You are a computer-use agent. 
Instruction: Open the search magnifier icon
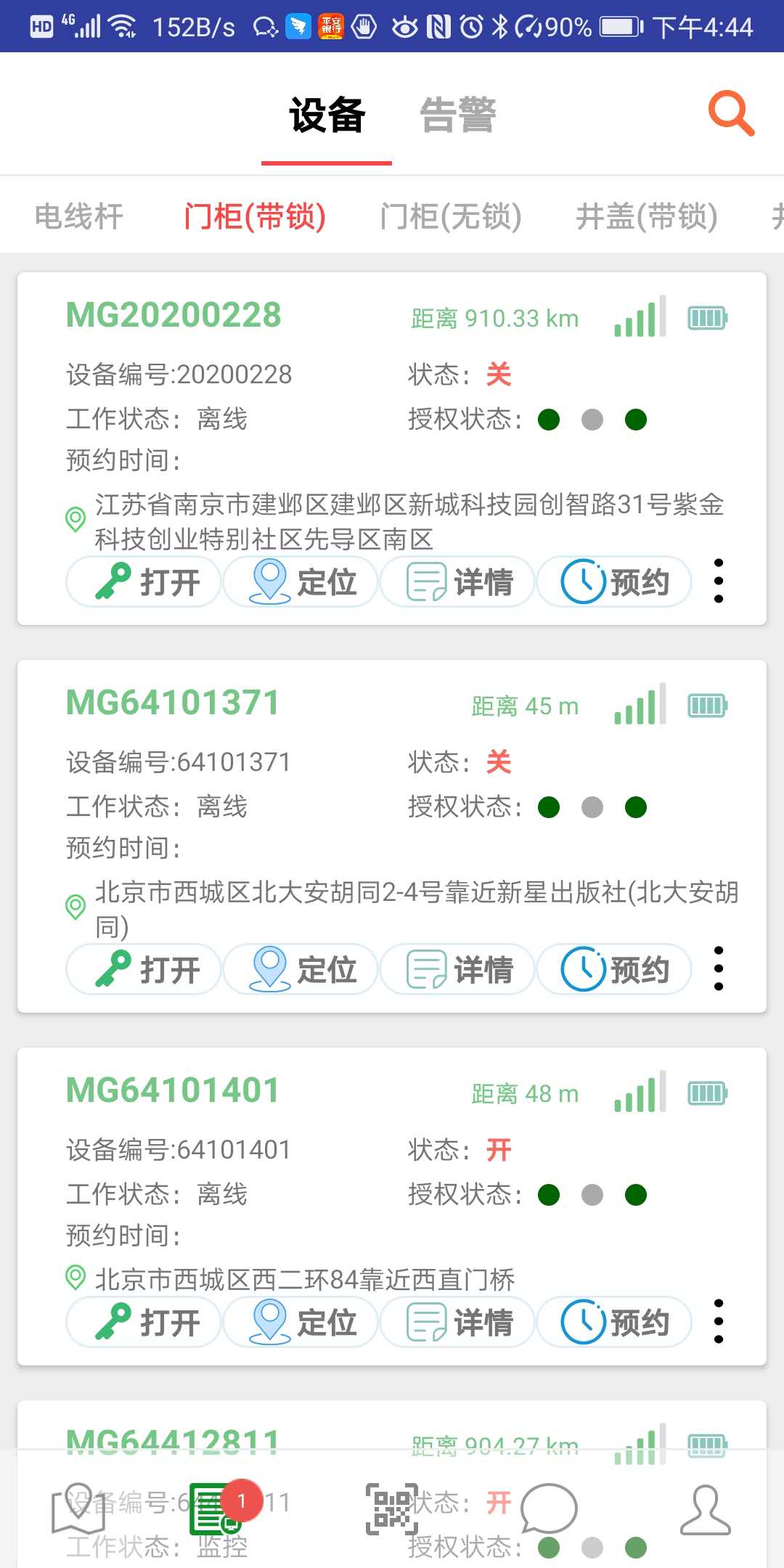(731, 113)
